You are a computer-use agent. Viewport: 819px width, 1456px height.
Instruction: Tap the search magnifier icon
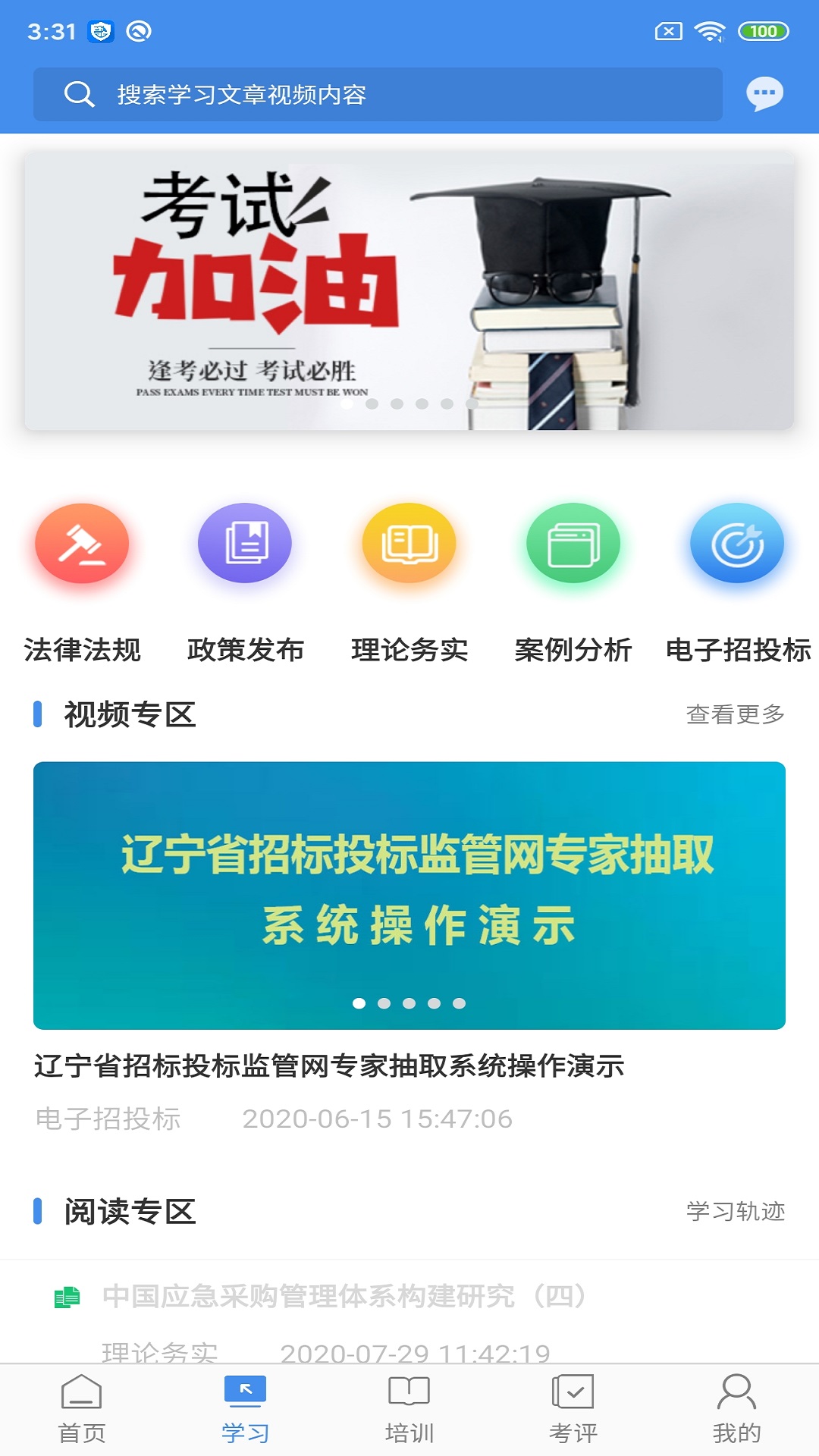tap(78, 94)
